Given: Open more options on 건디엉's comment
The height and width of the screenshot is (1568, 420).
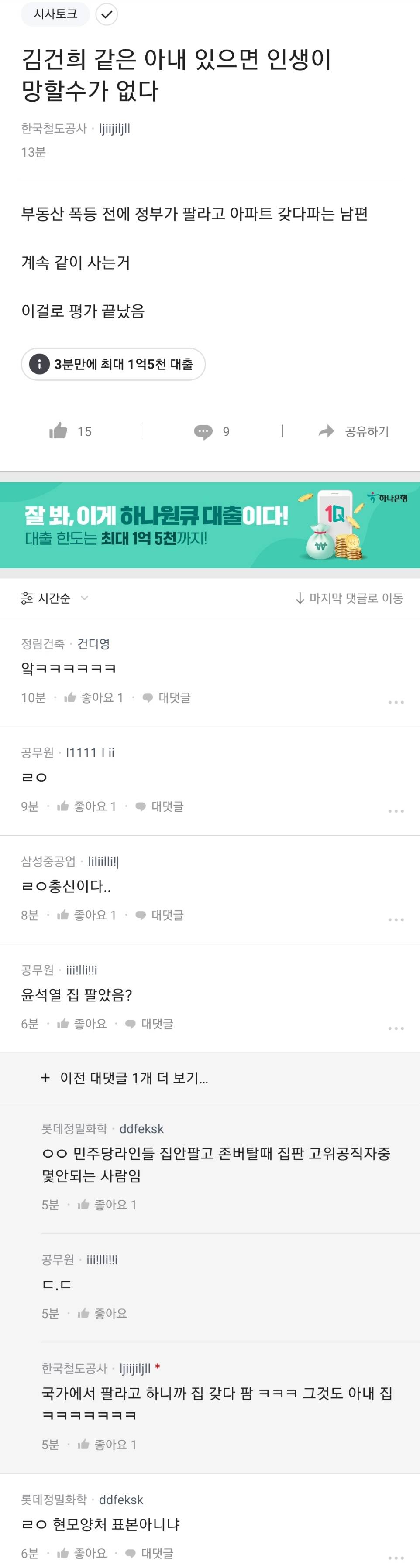Looking at the screenshot, I should (396, 702).
